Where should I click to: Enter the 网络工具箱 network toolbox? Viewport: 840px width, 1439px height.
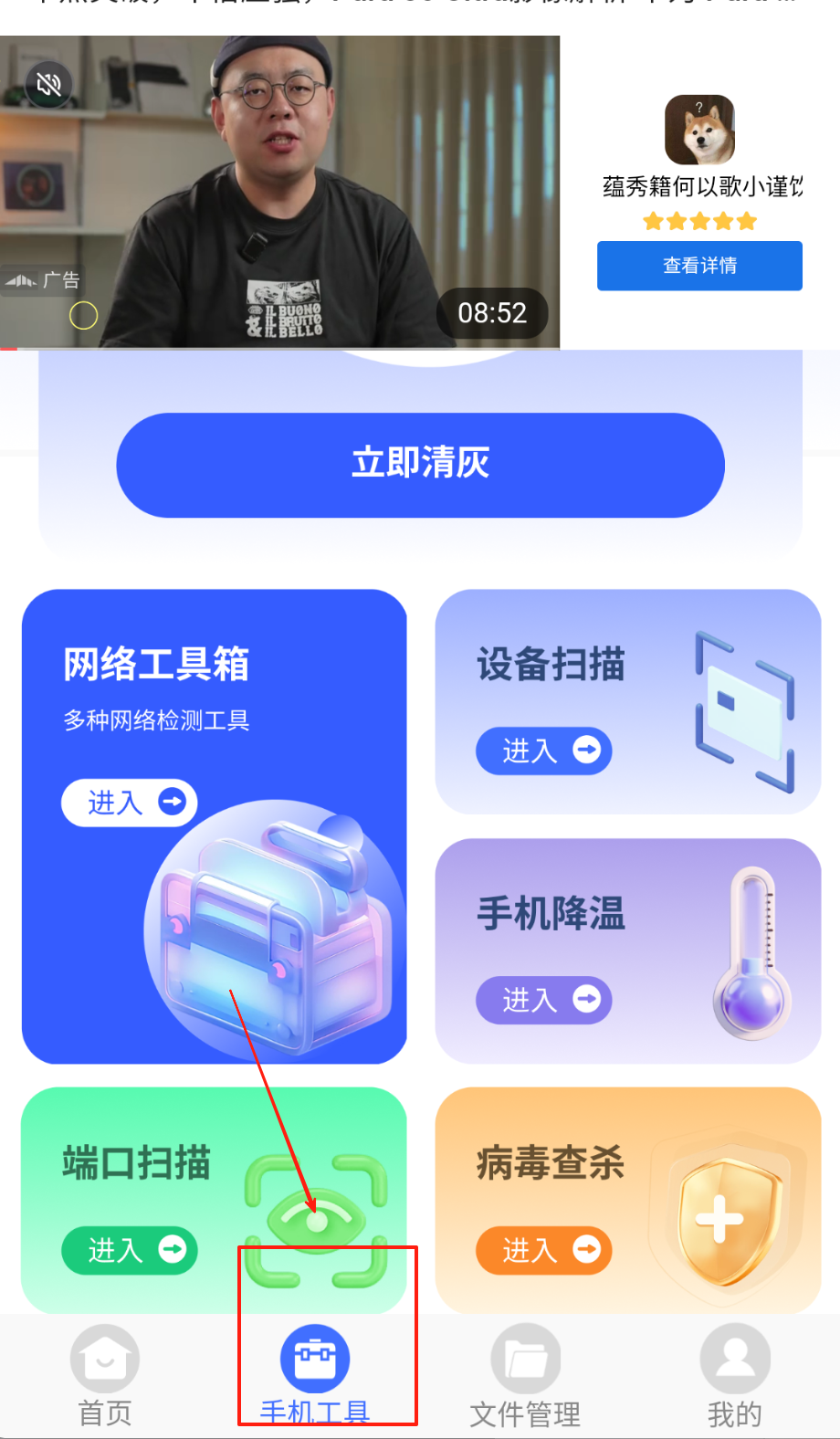point(130,803)
